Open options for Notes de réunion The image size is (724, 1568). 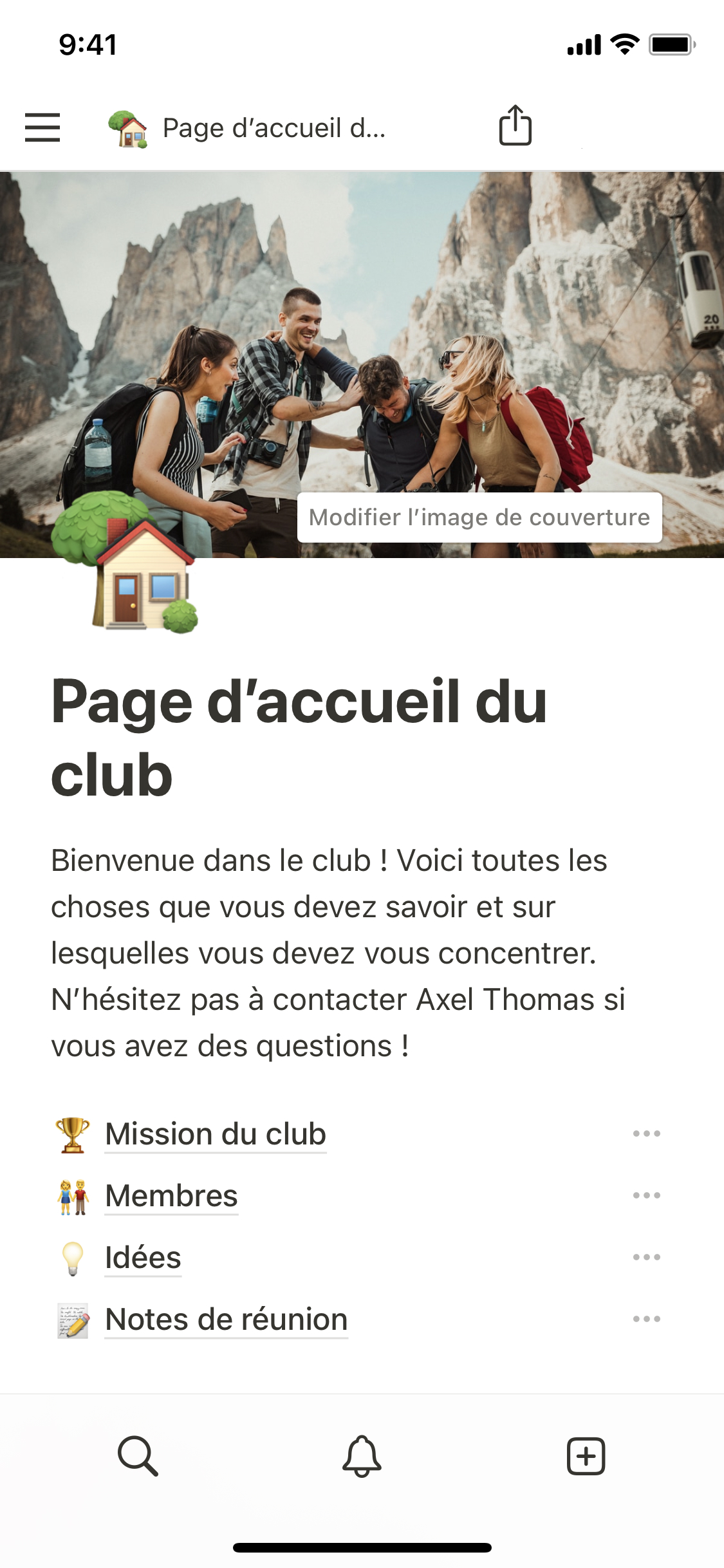[x=646, y=1319]
